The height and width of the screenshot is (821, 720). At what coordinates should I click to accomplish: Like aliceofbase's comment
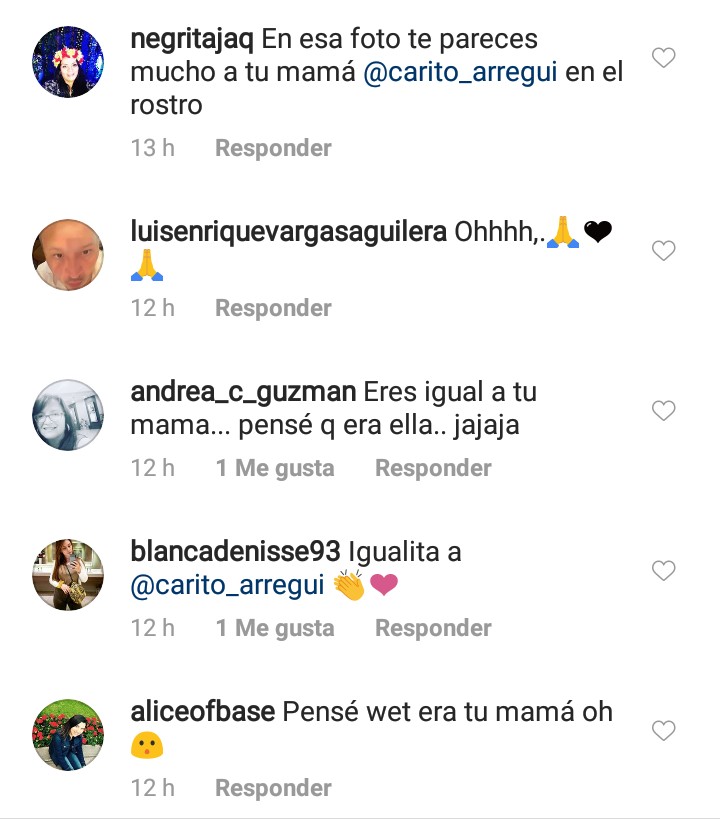pyautogui.click(x=664, y=731)
